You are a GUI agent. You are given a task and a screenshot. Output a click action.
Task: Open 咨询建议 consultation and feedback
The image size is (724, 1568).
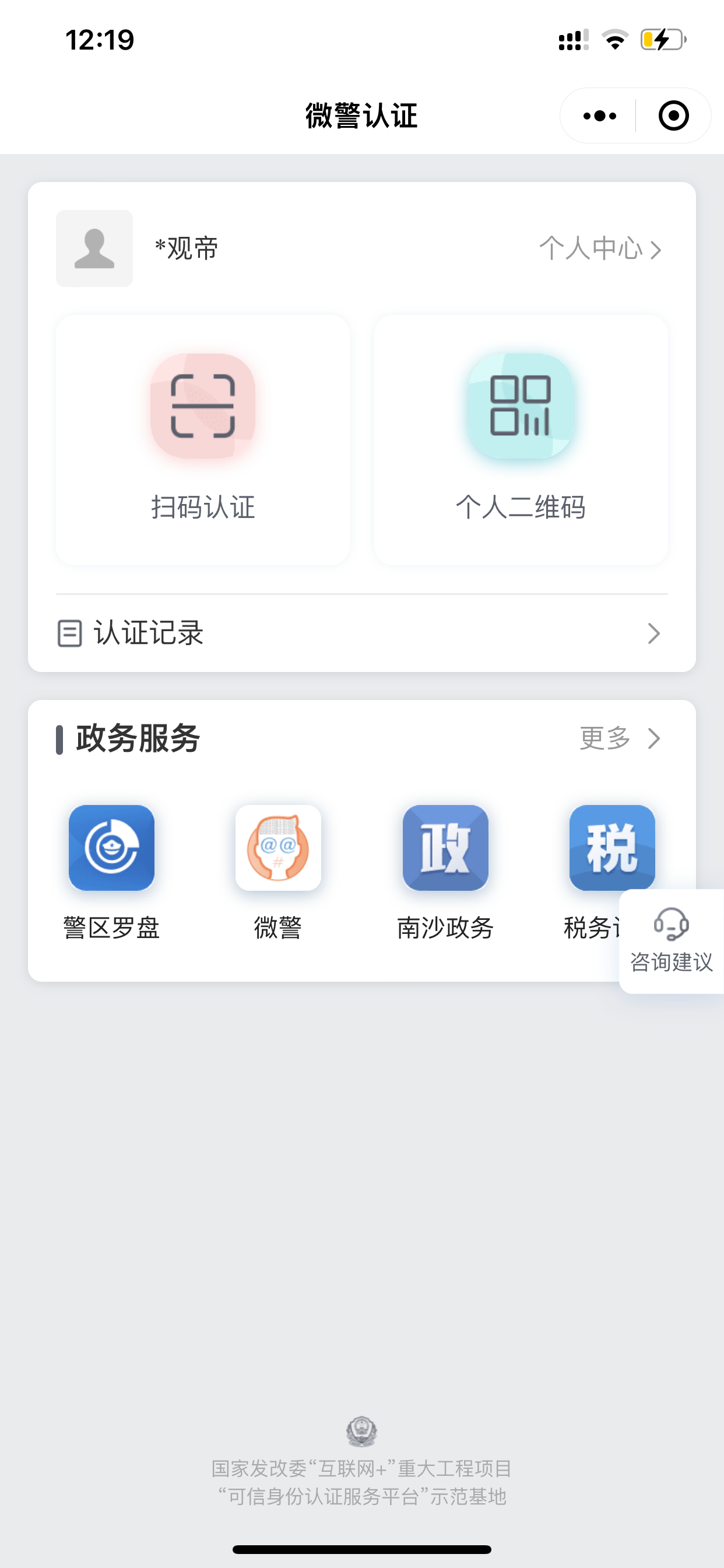click(x=671, y=941)
